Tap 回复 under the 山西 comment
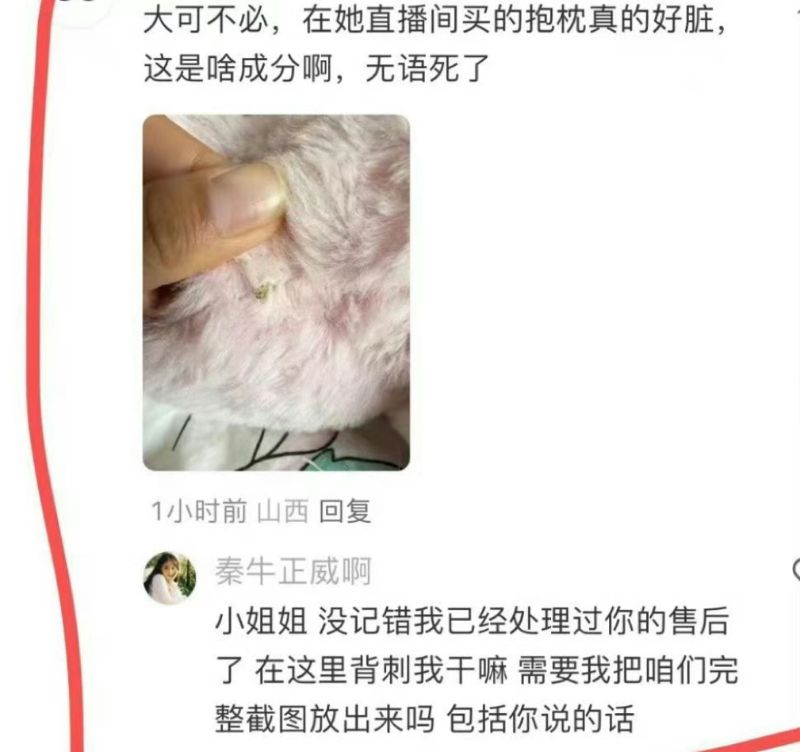Viewport: 800px width, 752px height. click(345, 512)
